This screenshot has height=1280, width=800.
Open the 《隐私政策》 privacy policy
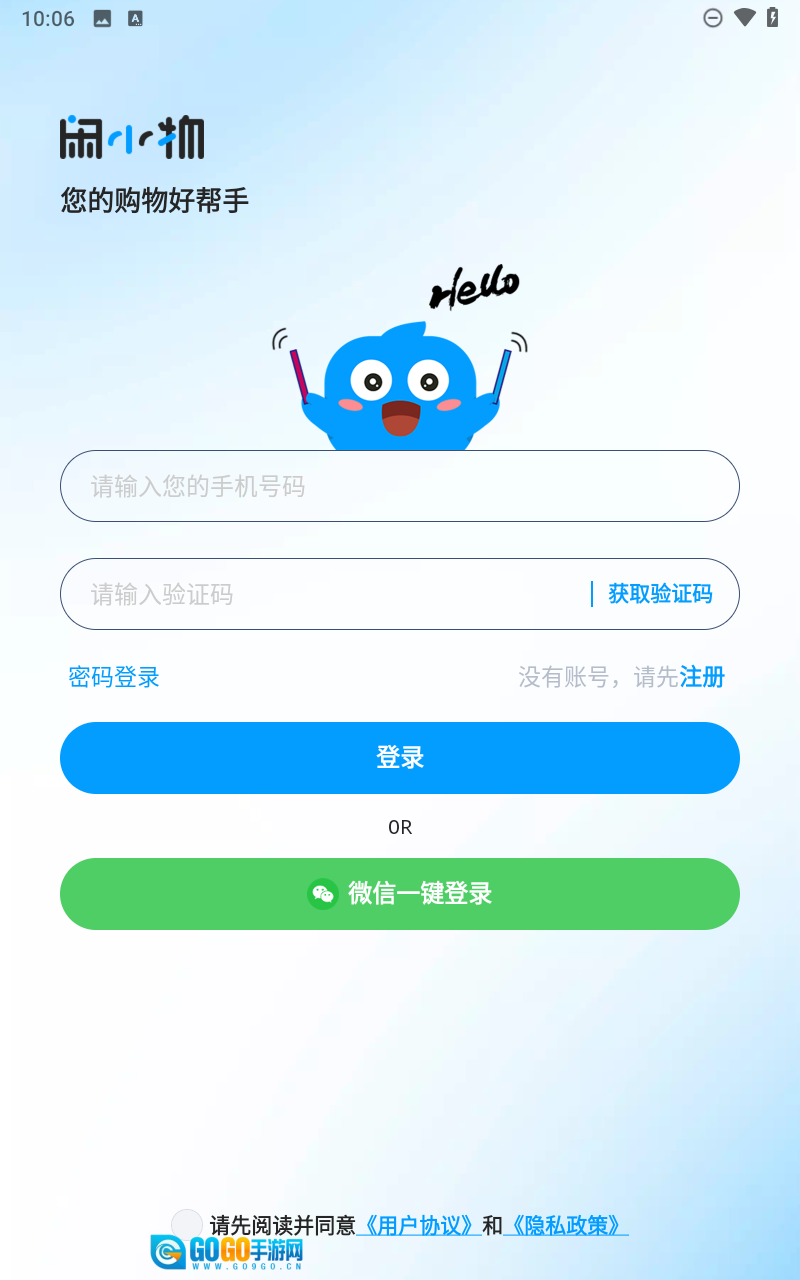click(x=566, y=1225)
